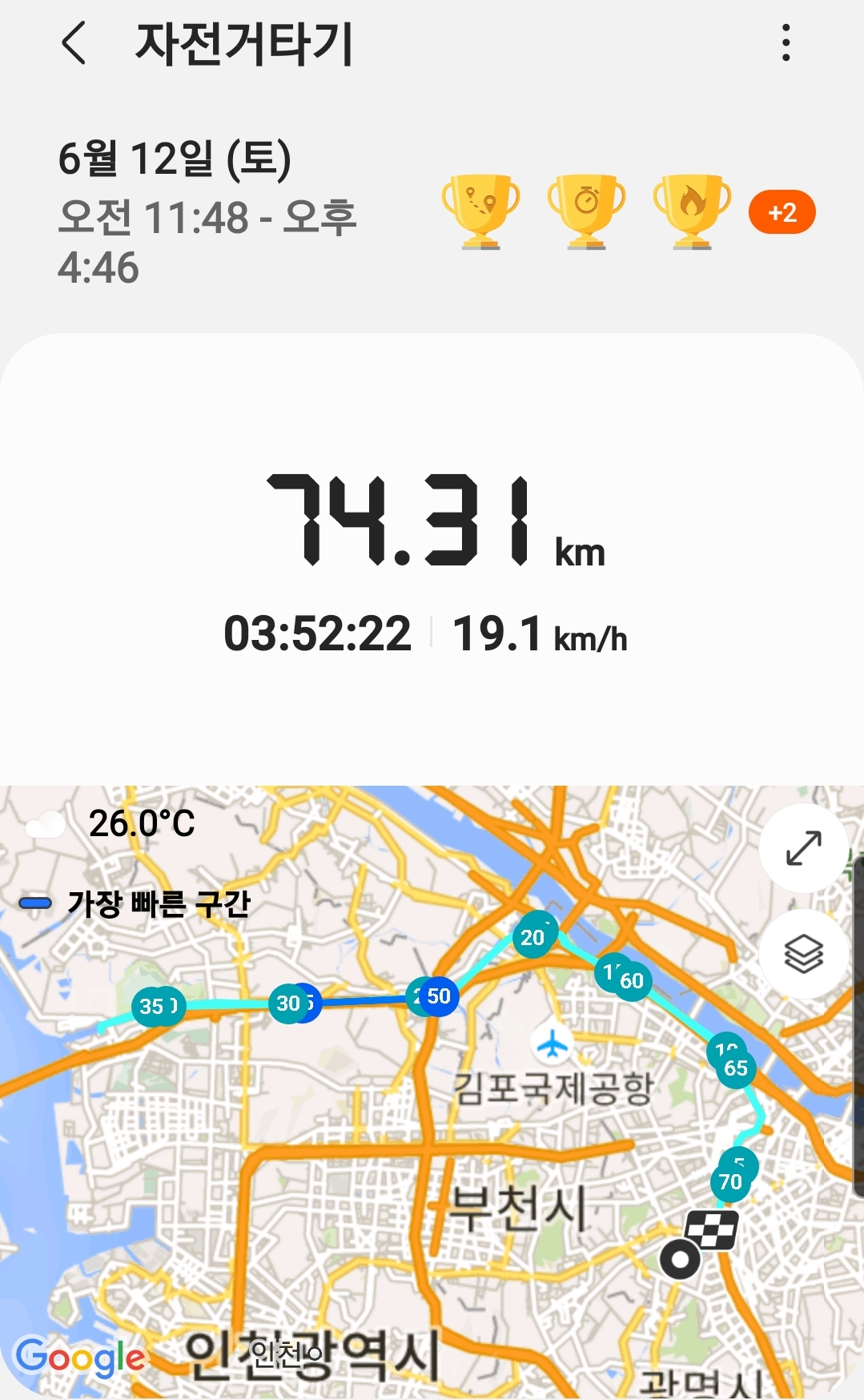Open the three-dot overflow menu
Screen dimensions: 864x1400
pos(786,43)
